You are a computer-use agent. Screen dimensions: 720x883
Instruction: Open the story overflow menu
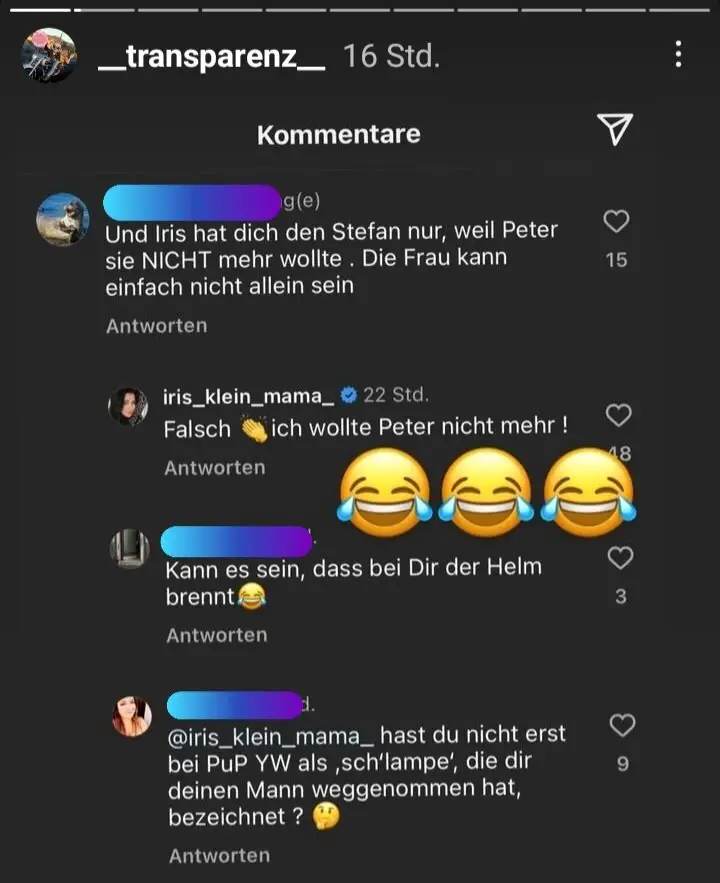click(x=679, y=54)
